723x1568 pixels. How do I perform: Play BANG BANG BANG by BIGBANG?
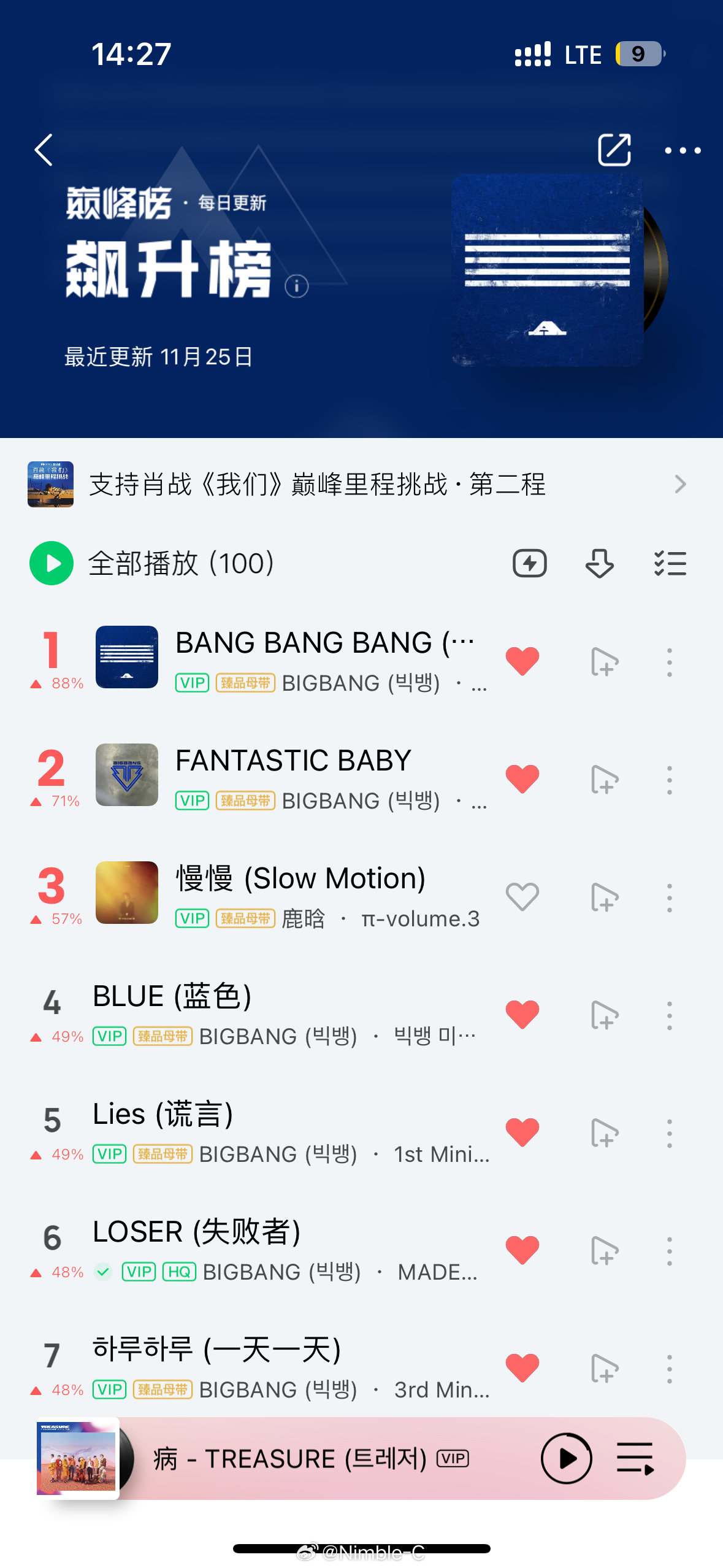click(x=324, y=644)
